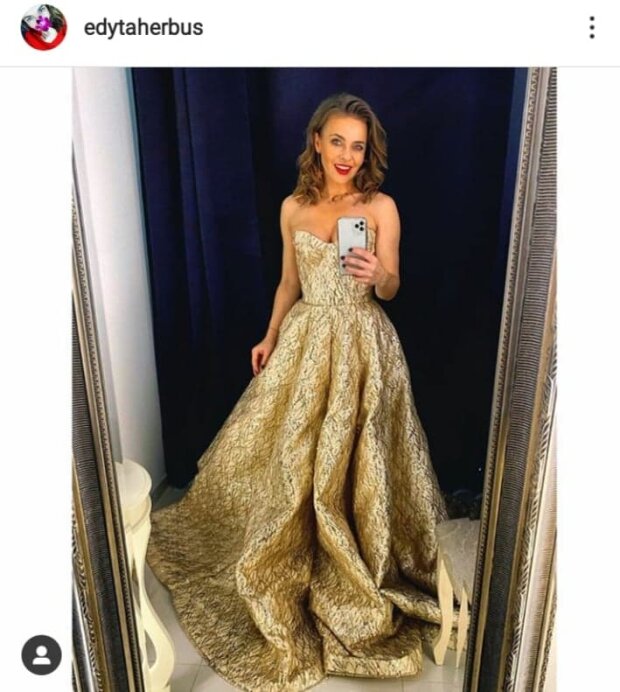Open the post overflow menu
The image size is (620, 692).
click(x=592, y=28)
